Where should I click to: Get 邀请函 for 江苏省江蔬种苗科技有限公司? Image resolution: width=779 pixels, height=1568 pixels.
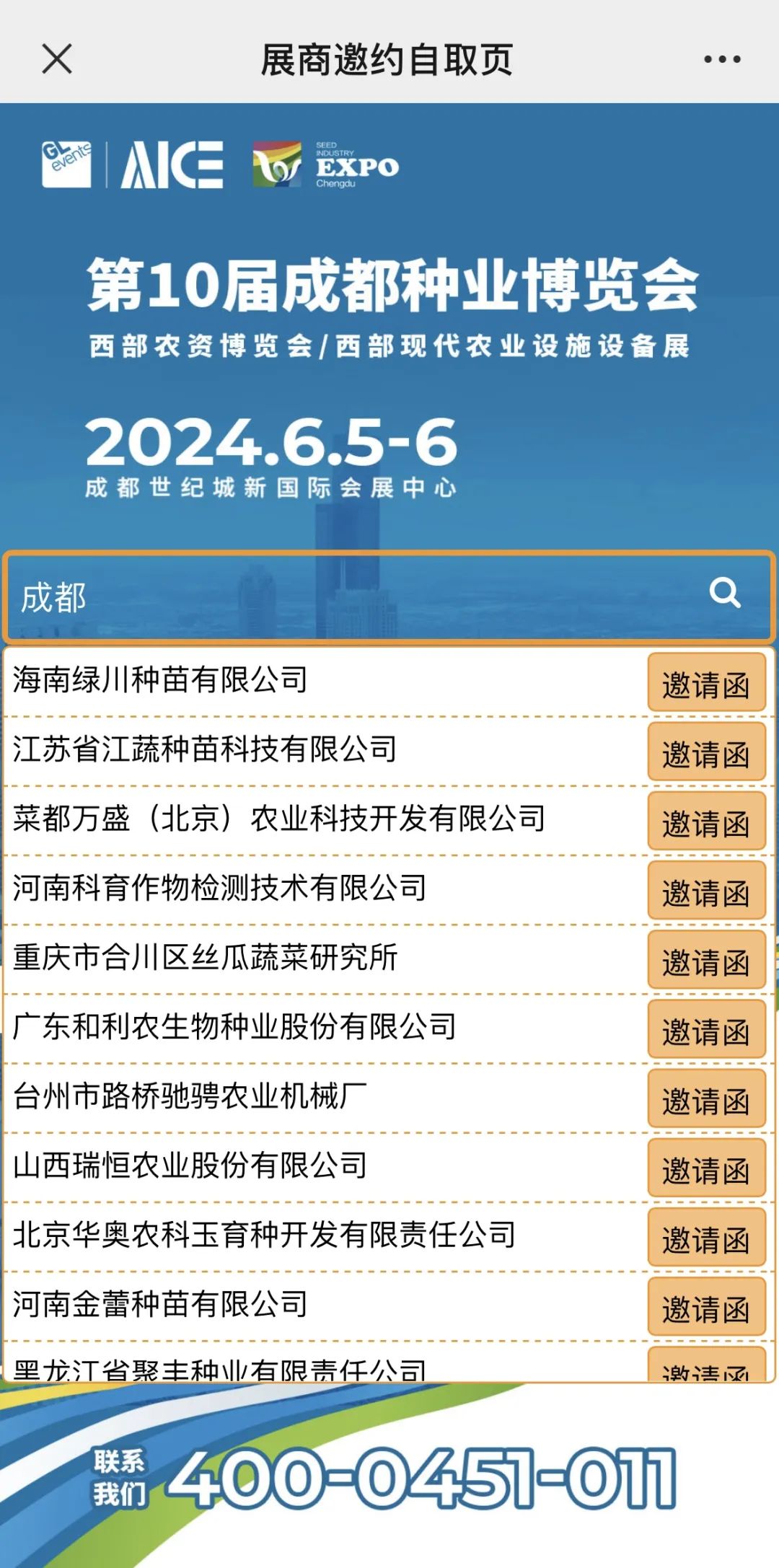(x=706, y=752)
